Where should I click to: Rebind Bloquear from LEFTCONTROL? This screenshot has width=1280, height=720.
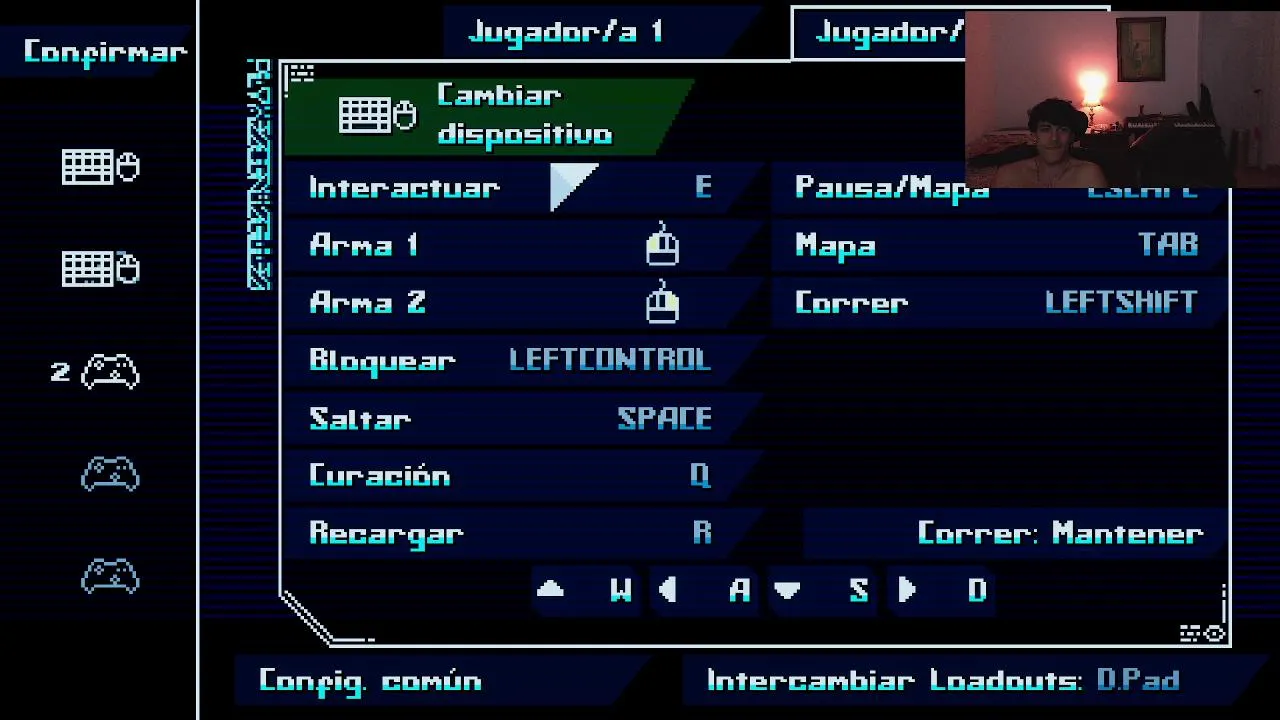[510, 360]
